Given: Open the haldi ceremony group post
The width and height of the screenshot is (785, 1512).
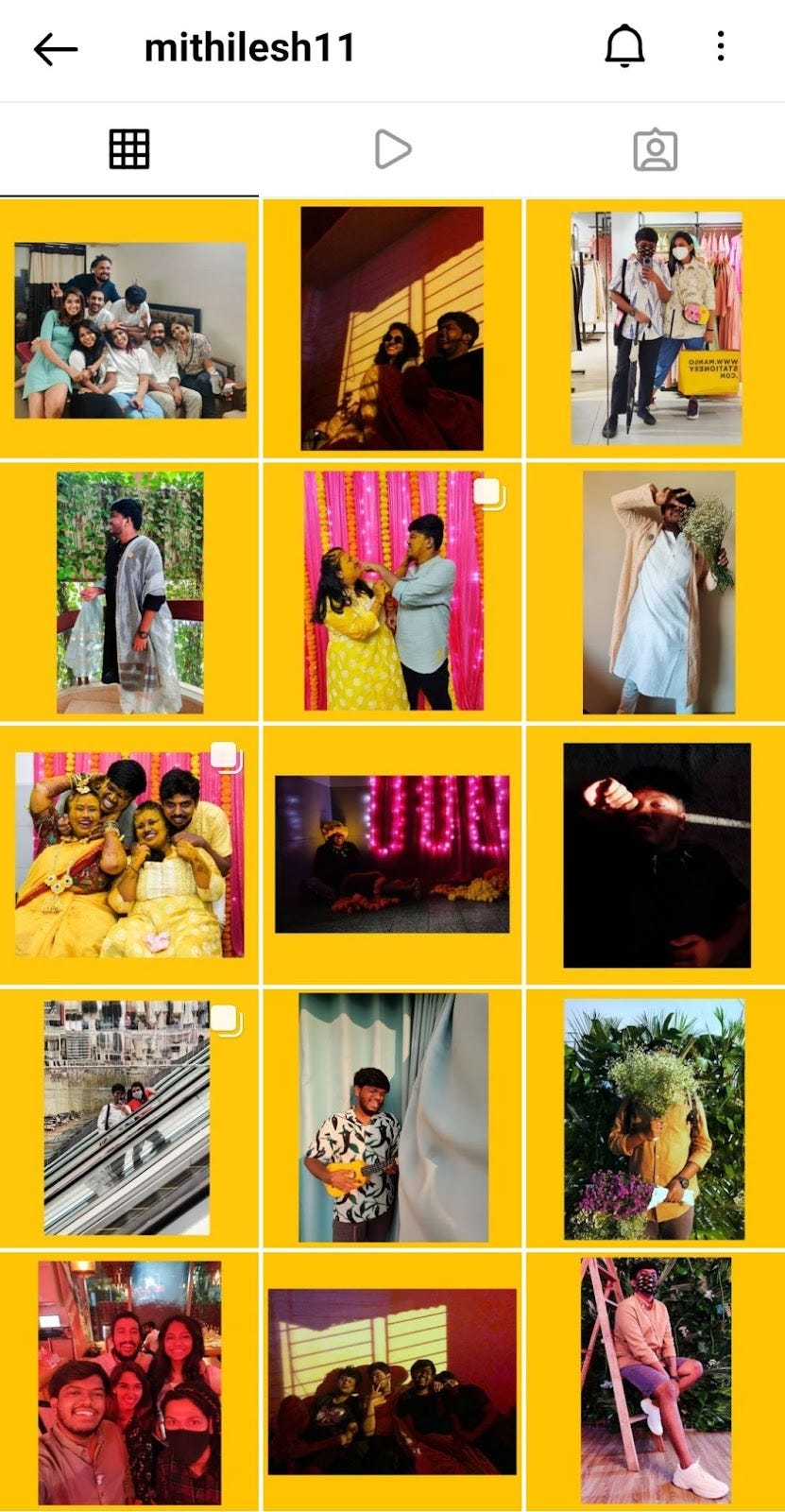Looking at the screenshot, I should (x=129, y=854).
